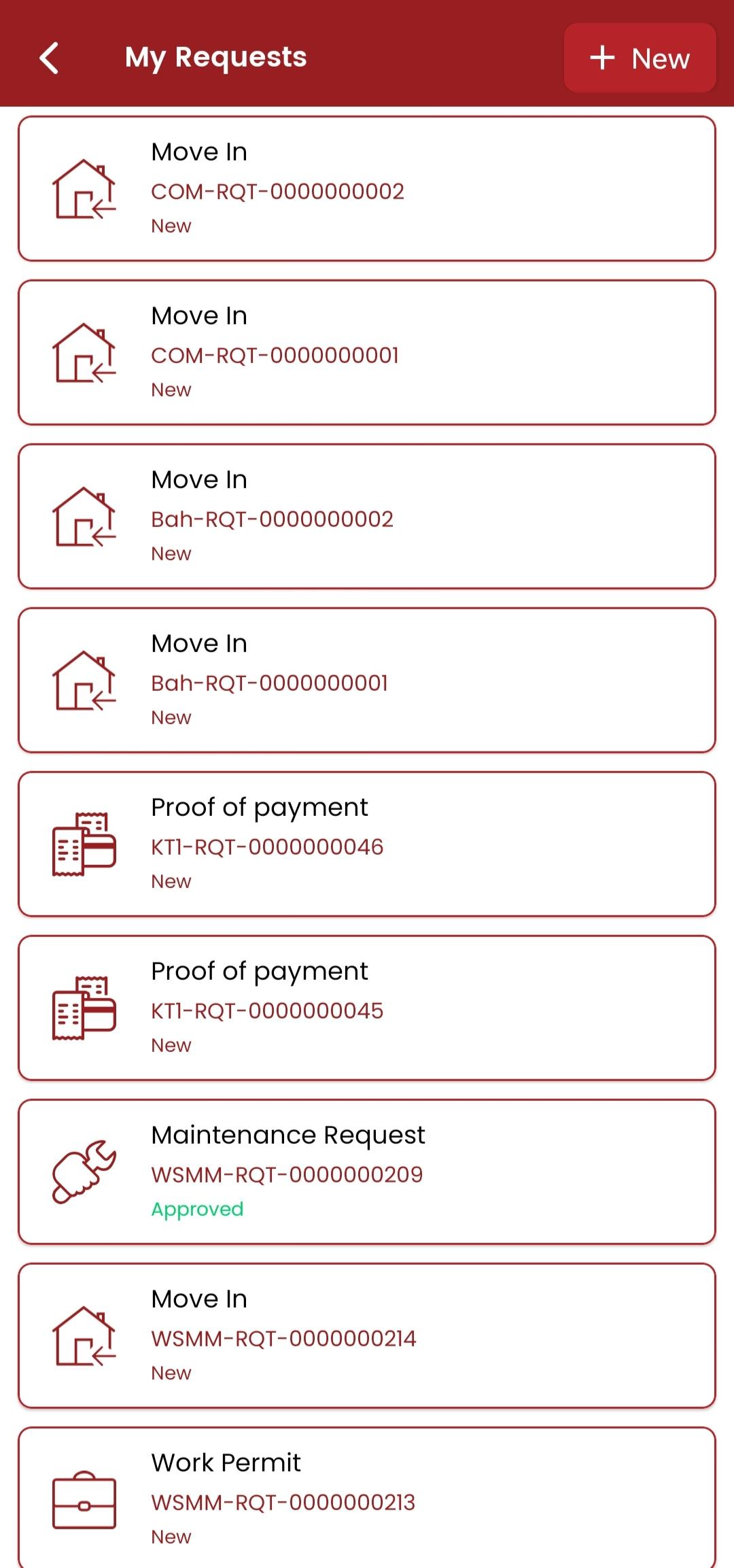Select Proof of payment KT1-RQT-0000000045
734x1568 pixels.
367,1008
